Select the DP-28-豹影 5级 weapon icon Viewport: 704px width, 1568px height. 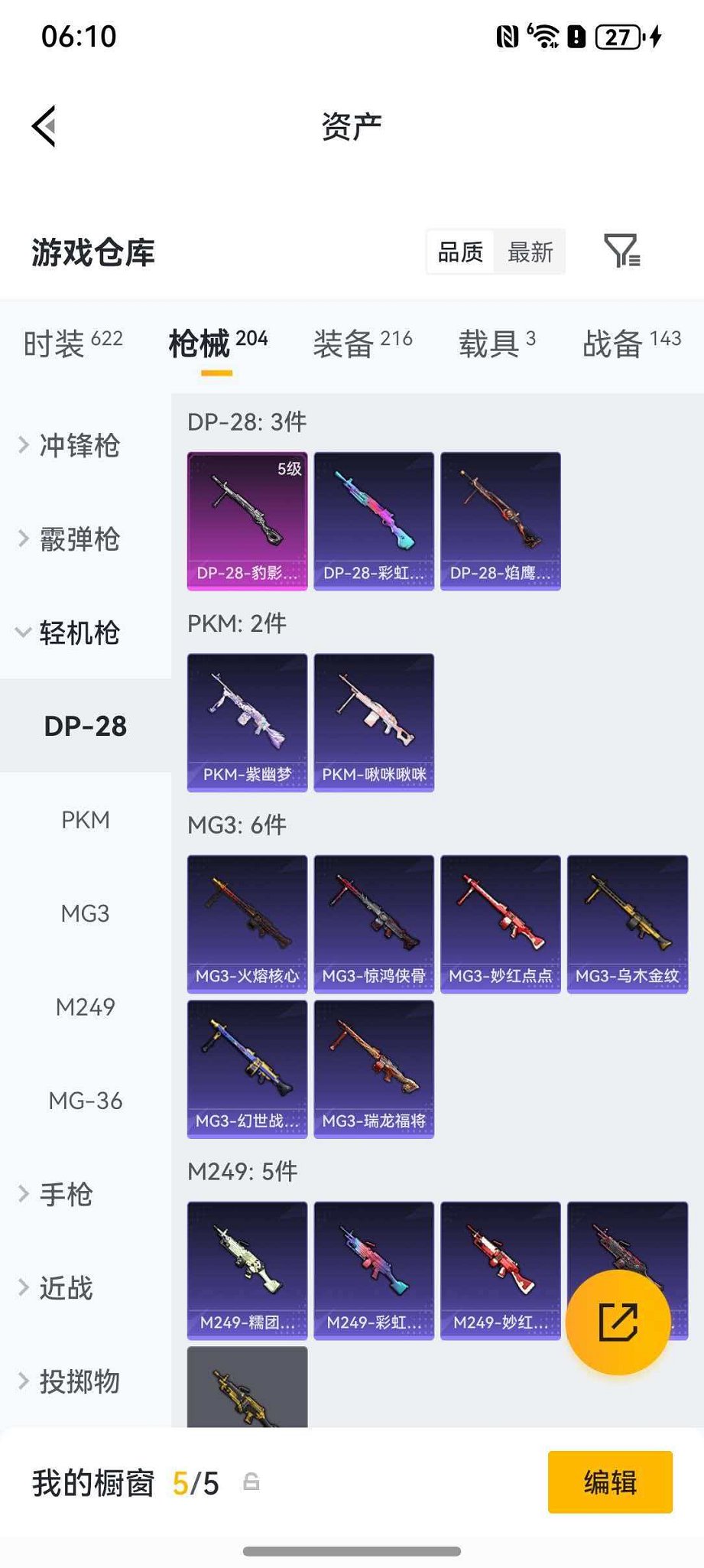pyautogui.click(x=246, y=520)
